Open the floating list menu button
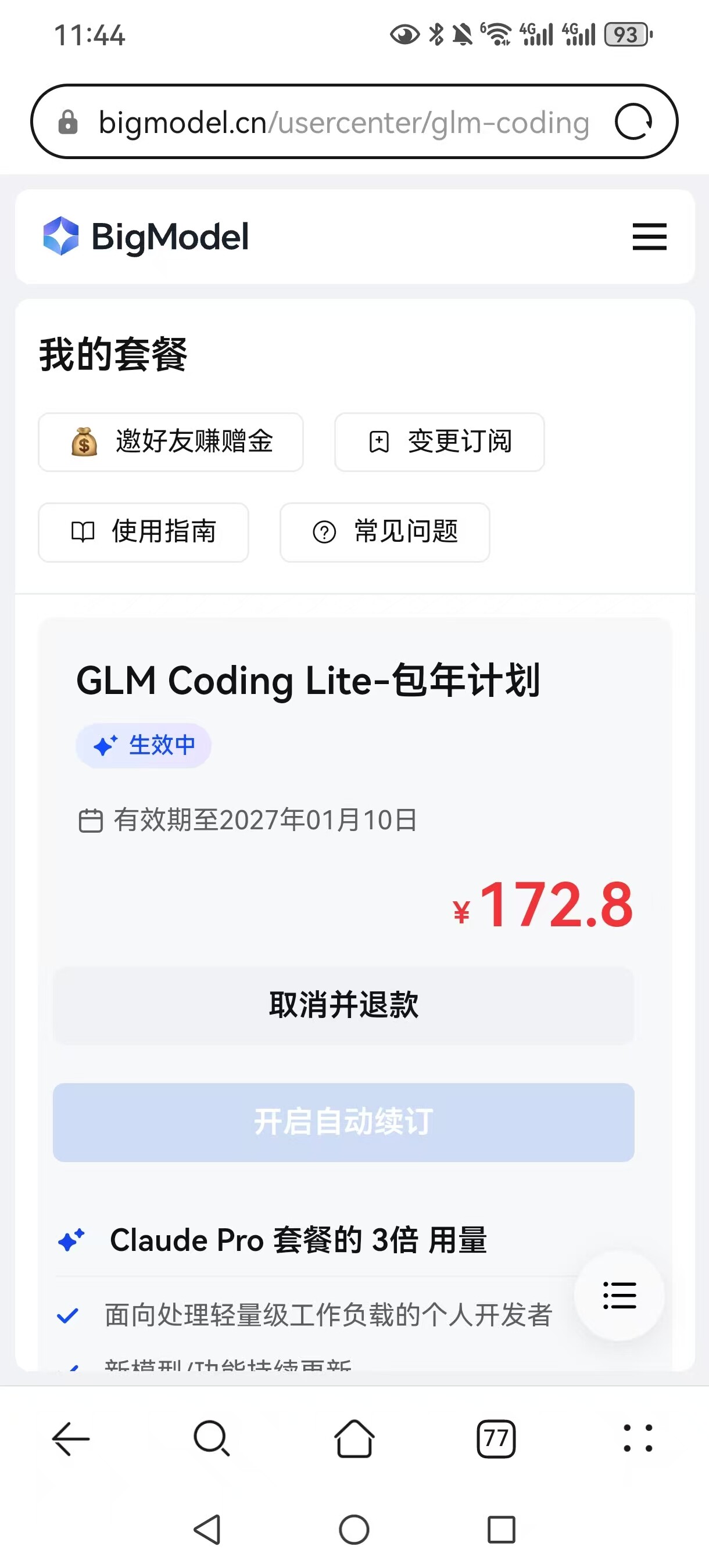This screenshot has width=709, height=1568. point(620,1295)
